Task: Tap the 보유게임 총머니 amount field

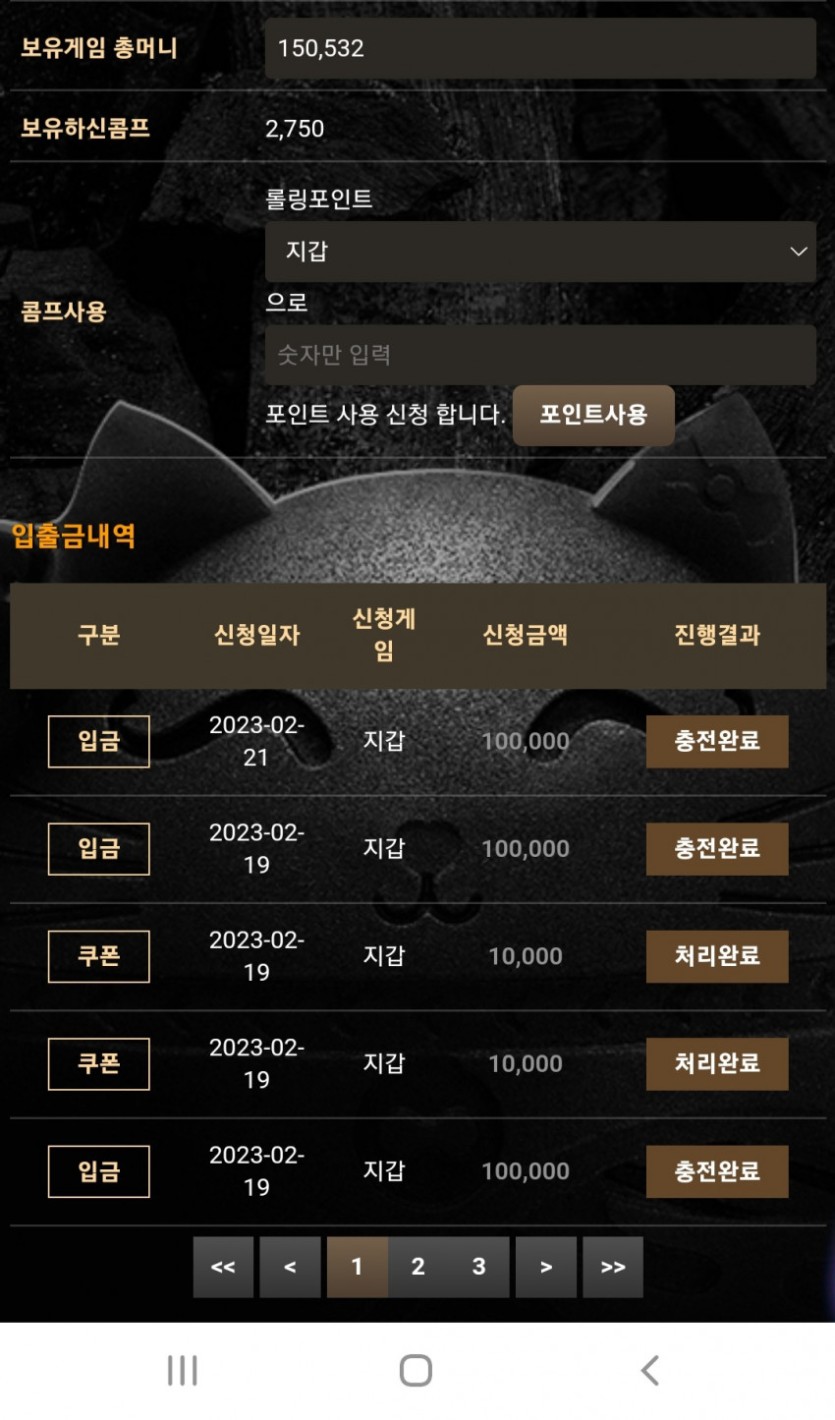Action: point(540,48)
